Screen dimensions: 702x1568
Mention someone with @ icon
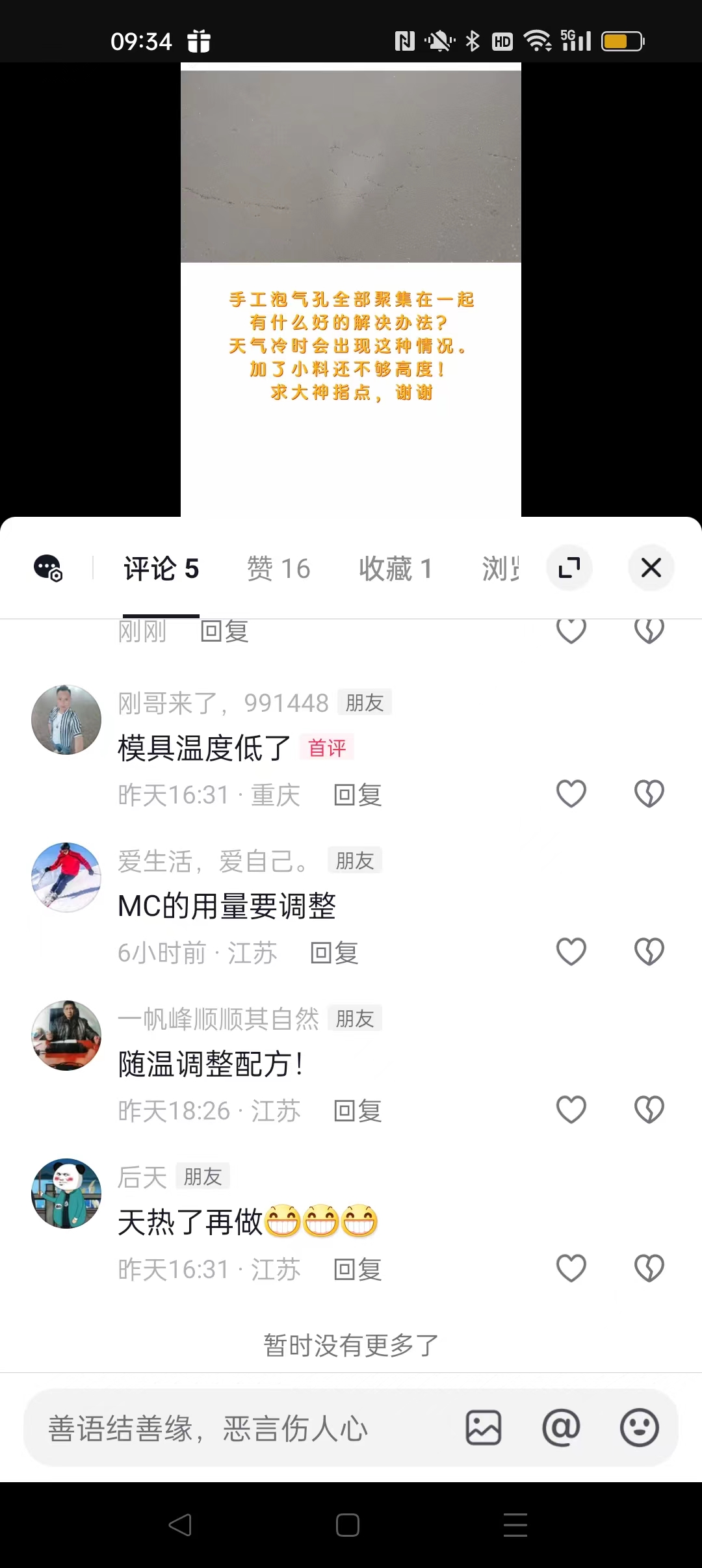coord(561,1428)
